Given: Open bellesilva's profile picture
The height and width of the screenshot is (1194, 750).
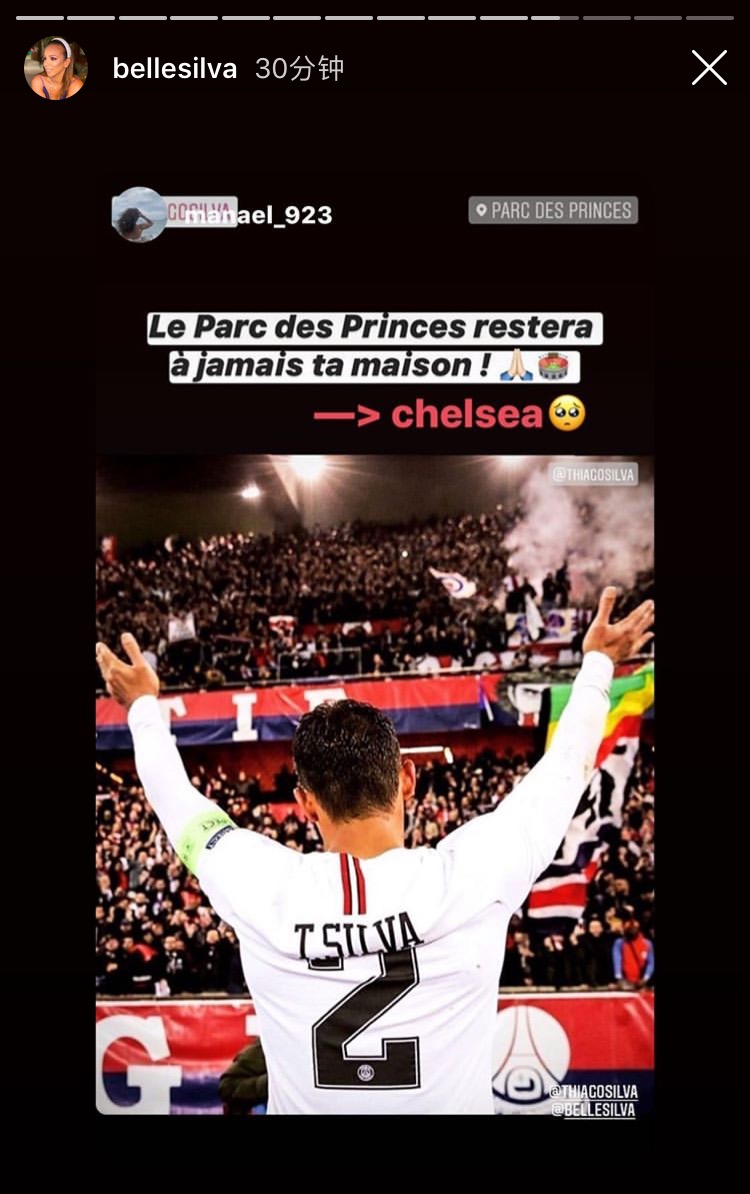Looking at the screenshot, I should pos(55,68).
